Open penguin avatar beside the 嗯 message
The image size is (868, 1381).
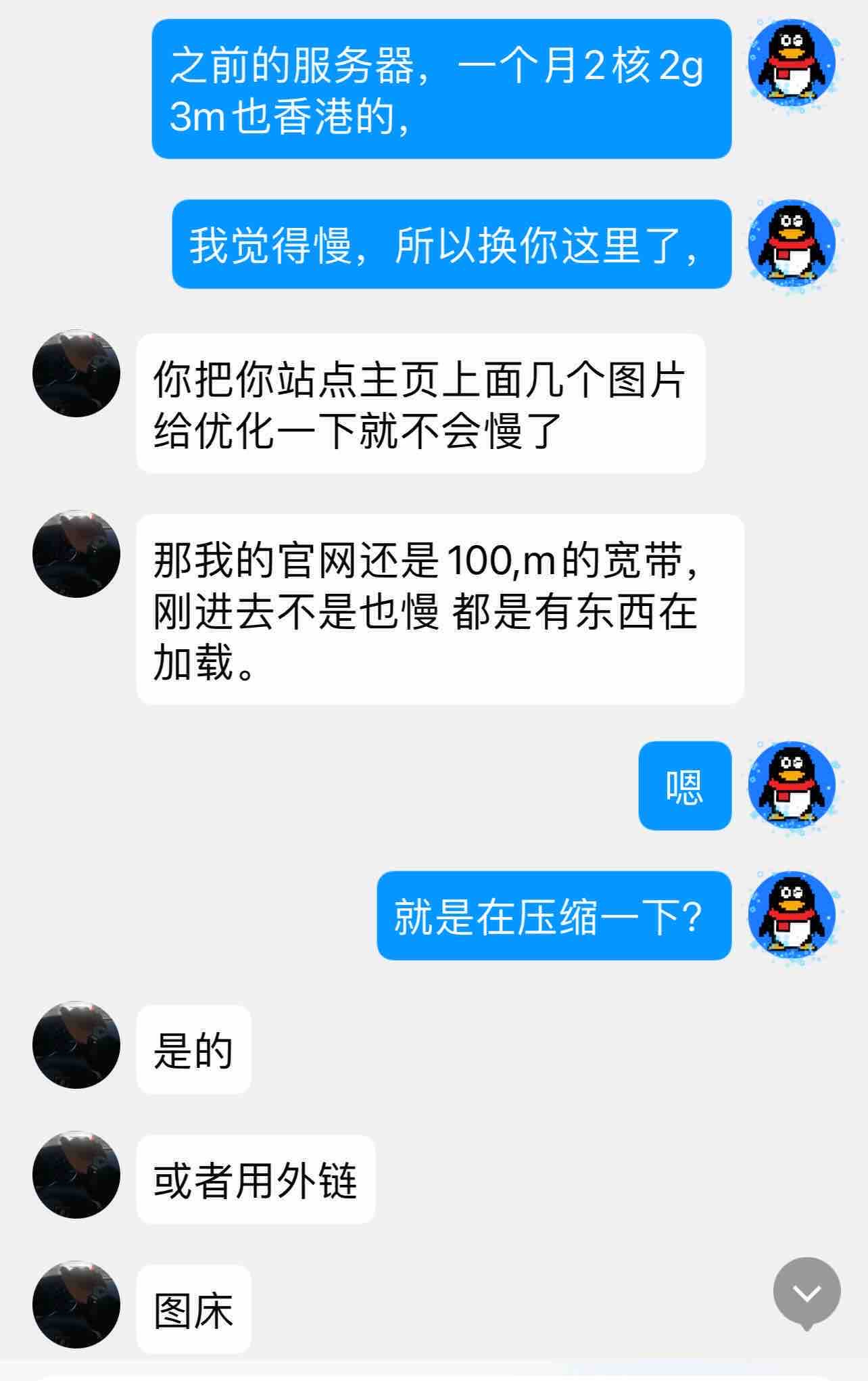click(x=792, y=785)
